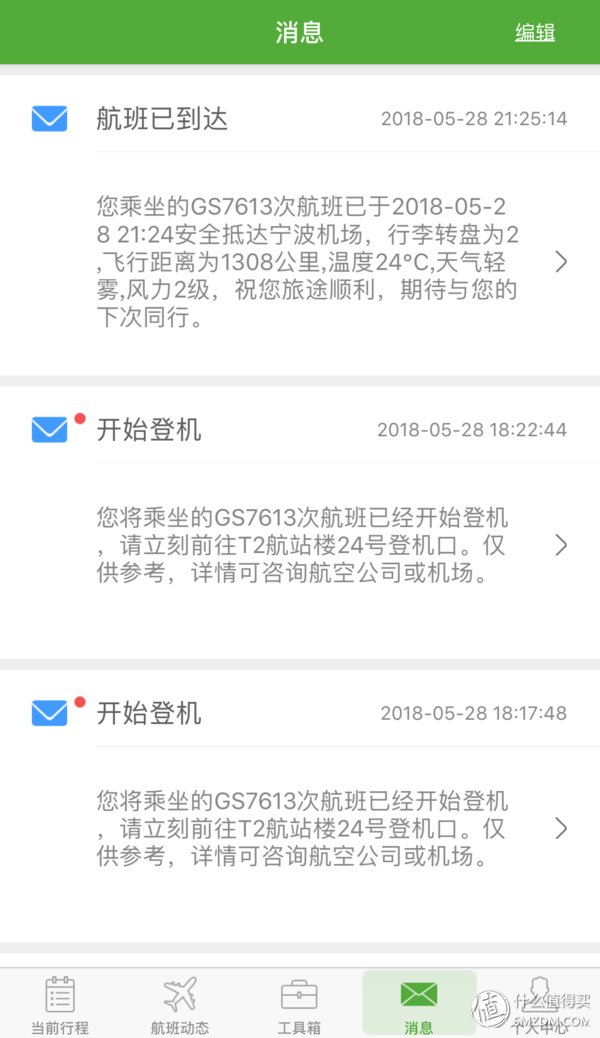Image resolution: width=600 pixels, height=1038 pixels.
Task: Select the 消息 tab
Action: [x=419, y=1004]
